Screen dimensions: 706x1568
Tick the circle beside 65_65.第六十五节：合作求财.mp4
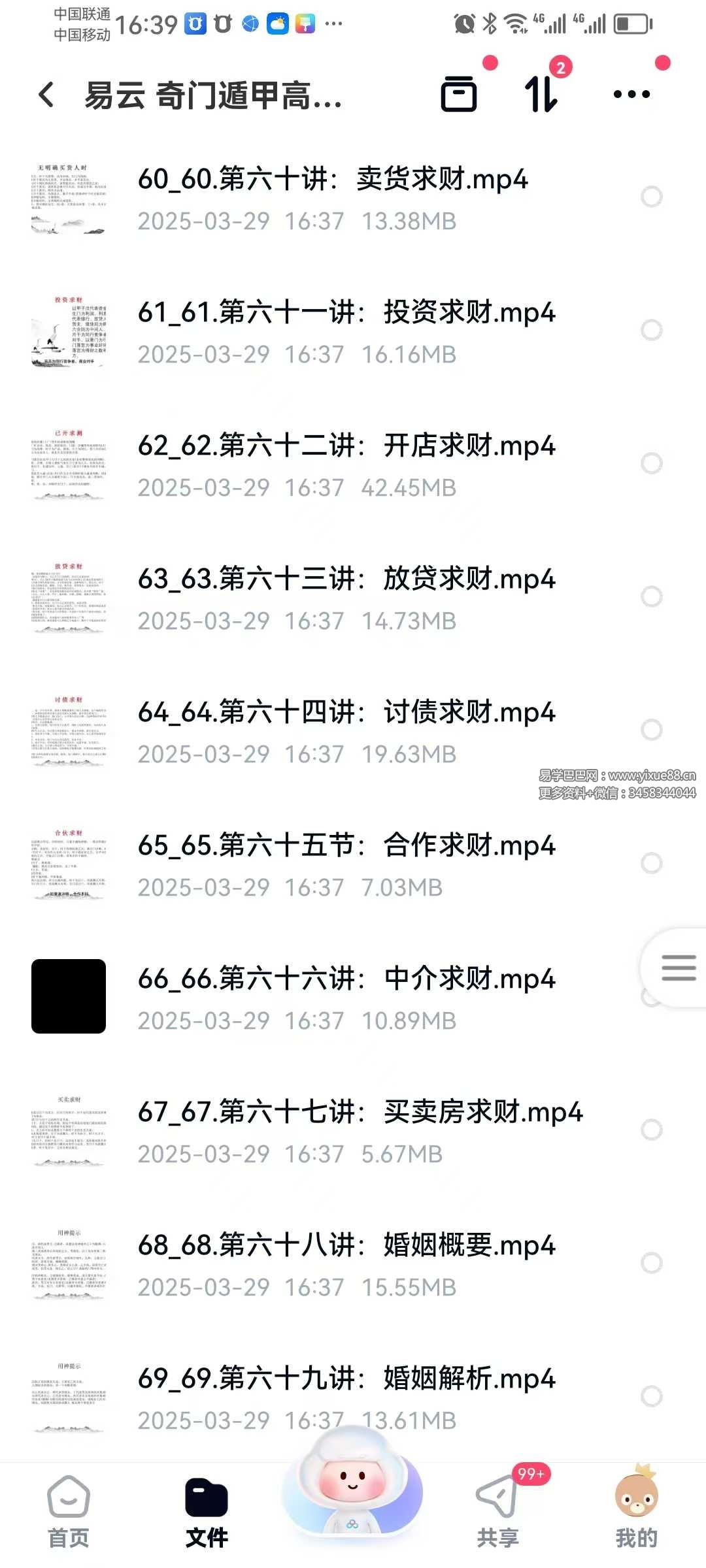(x=651, y=863)
